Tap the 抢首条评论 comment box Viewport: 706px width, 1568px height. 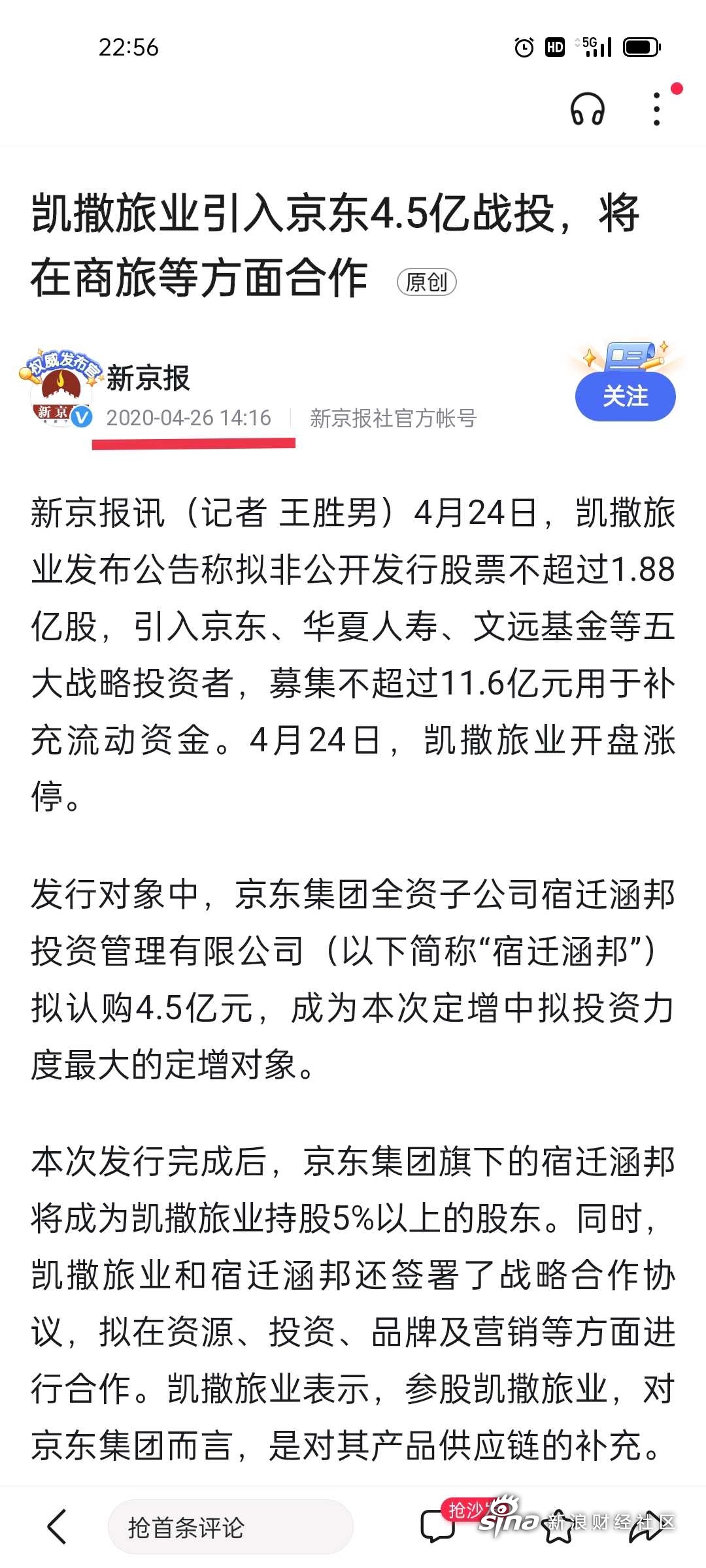point(231,1527)
